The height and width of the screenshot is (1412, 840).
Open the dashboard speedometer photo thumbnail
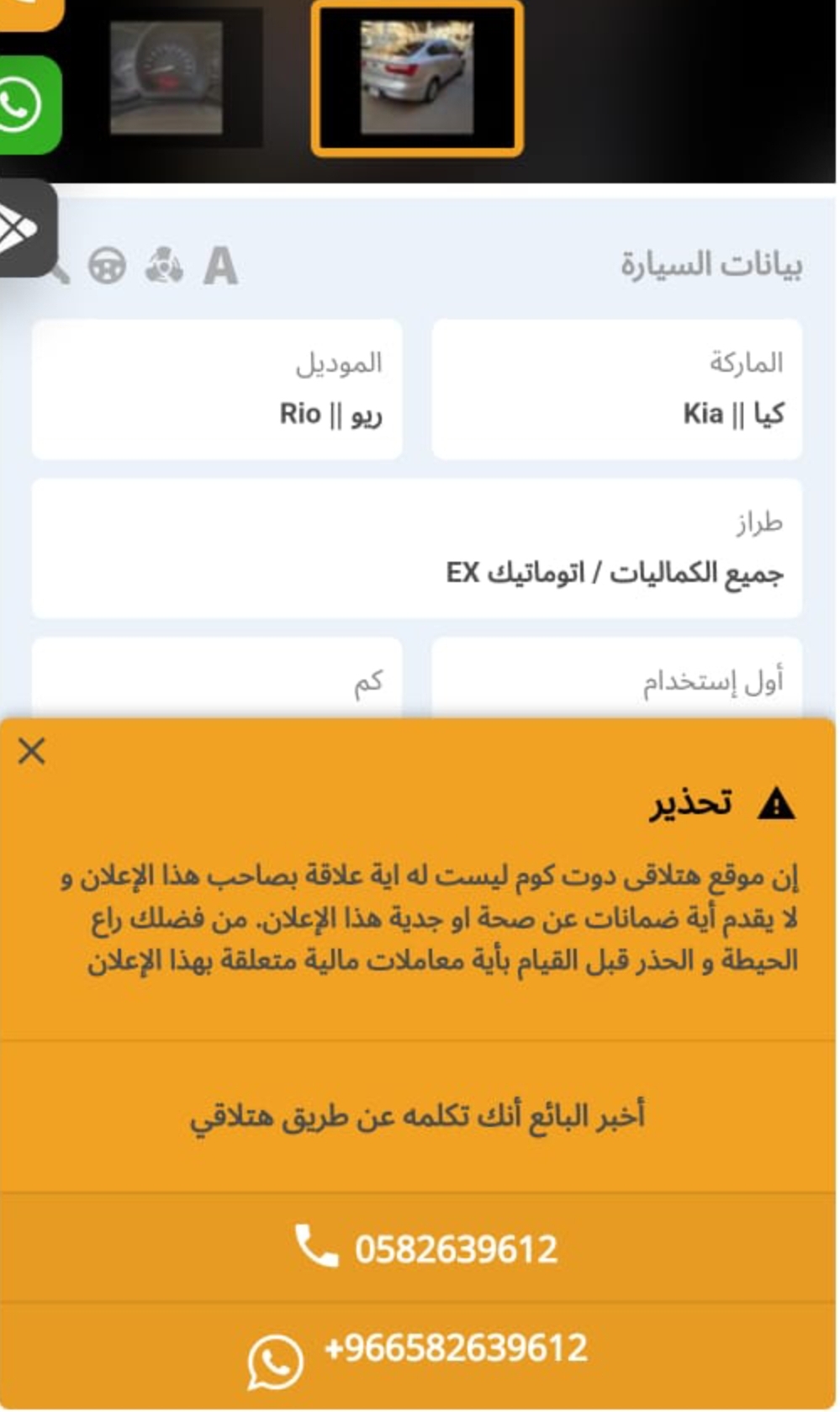pyautogui.click(x=166, y=78)
